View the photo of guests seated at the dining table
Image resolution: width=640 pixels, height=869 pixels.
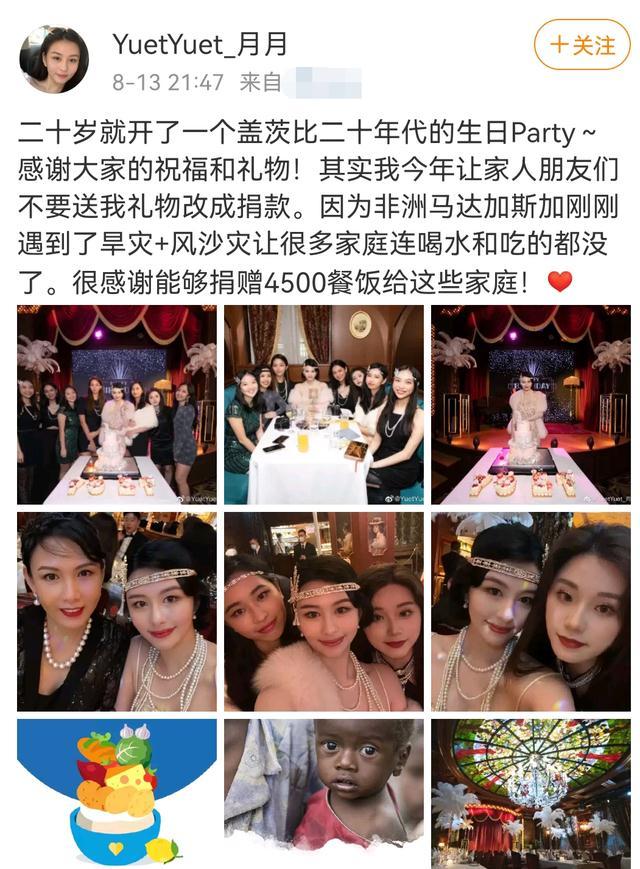coord(323,404)
